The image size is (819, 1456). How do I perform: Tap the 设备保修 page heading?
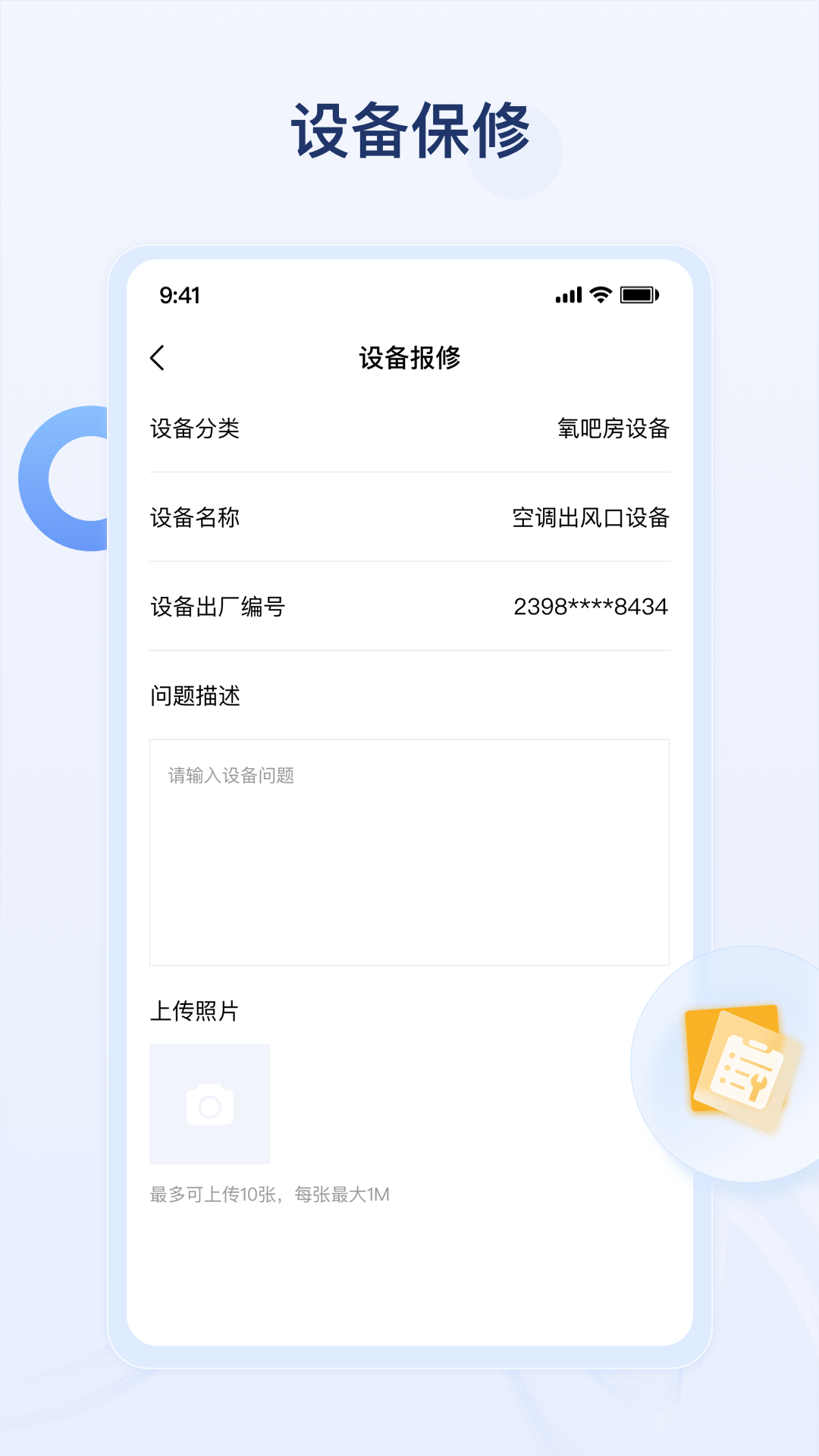409,129
